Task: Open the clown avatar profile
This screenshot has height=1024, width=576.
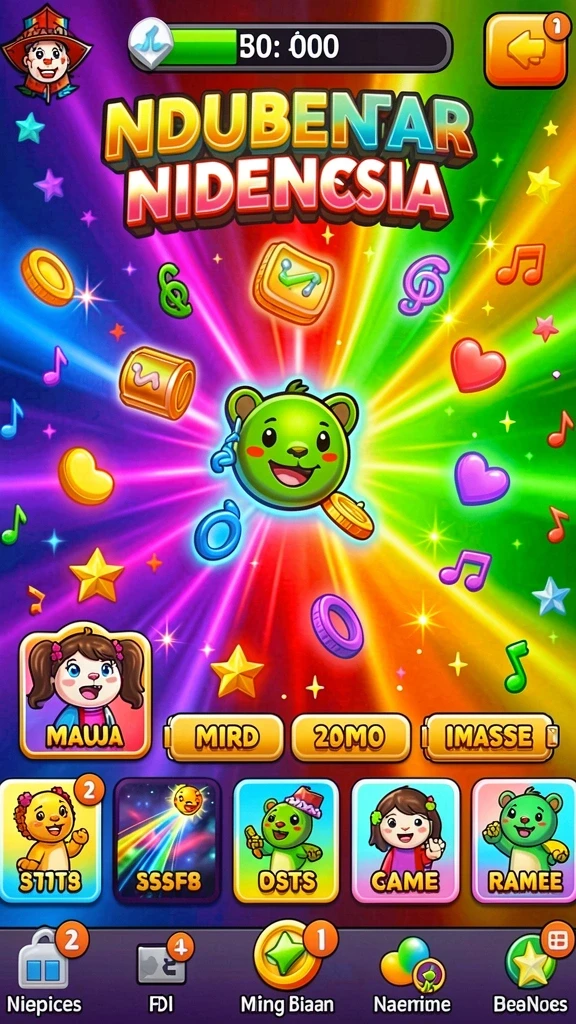Action: [46, 52]
